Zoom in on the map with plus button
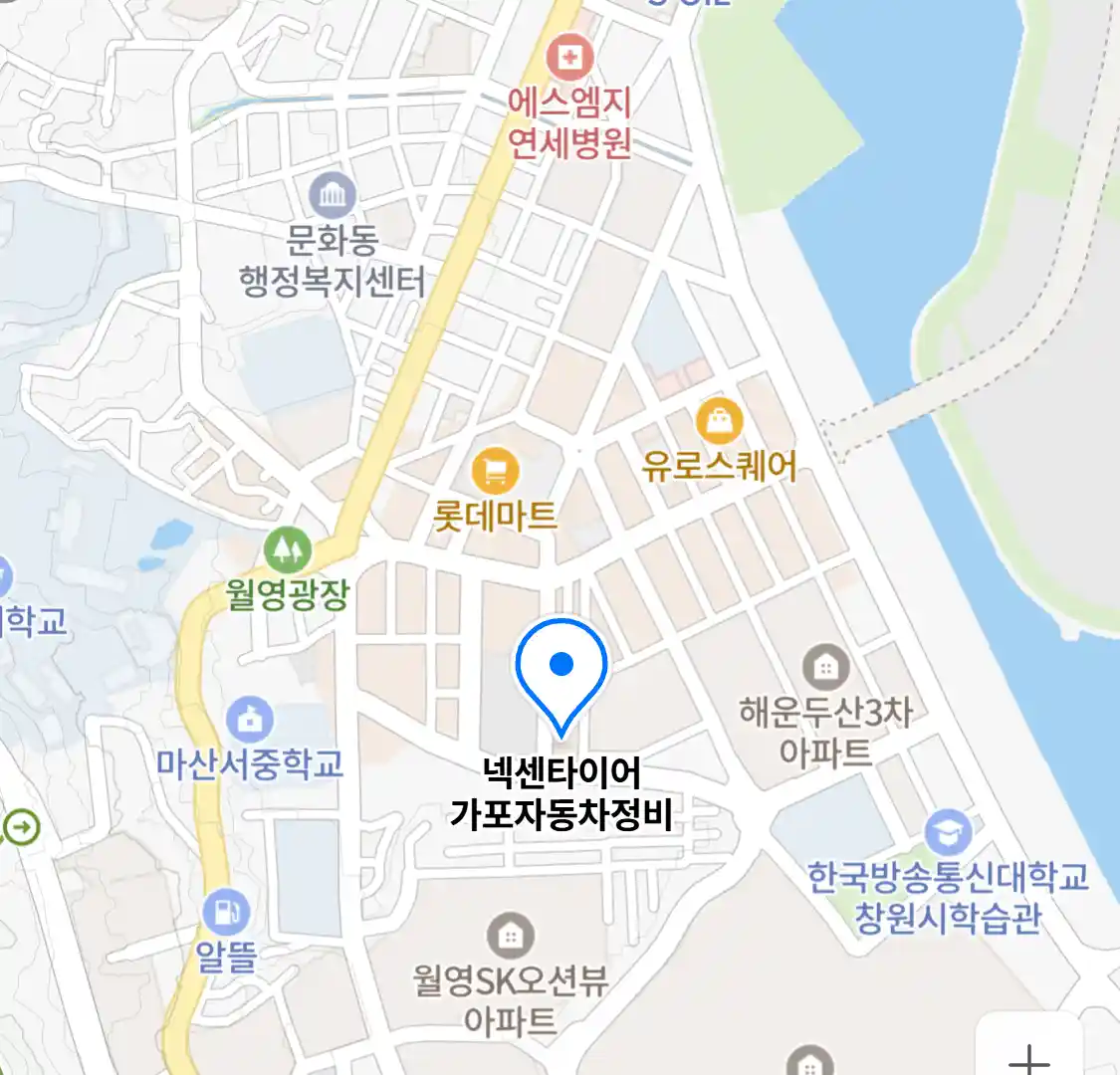Viewport: 1120px width, 1075px height. [x=1030, y=1055]
